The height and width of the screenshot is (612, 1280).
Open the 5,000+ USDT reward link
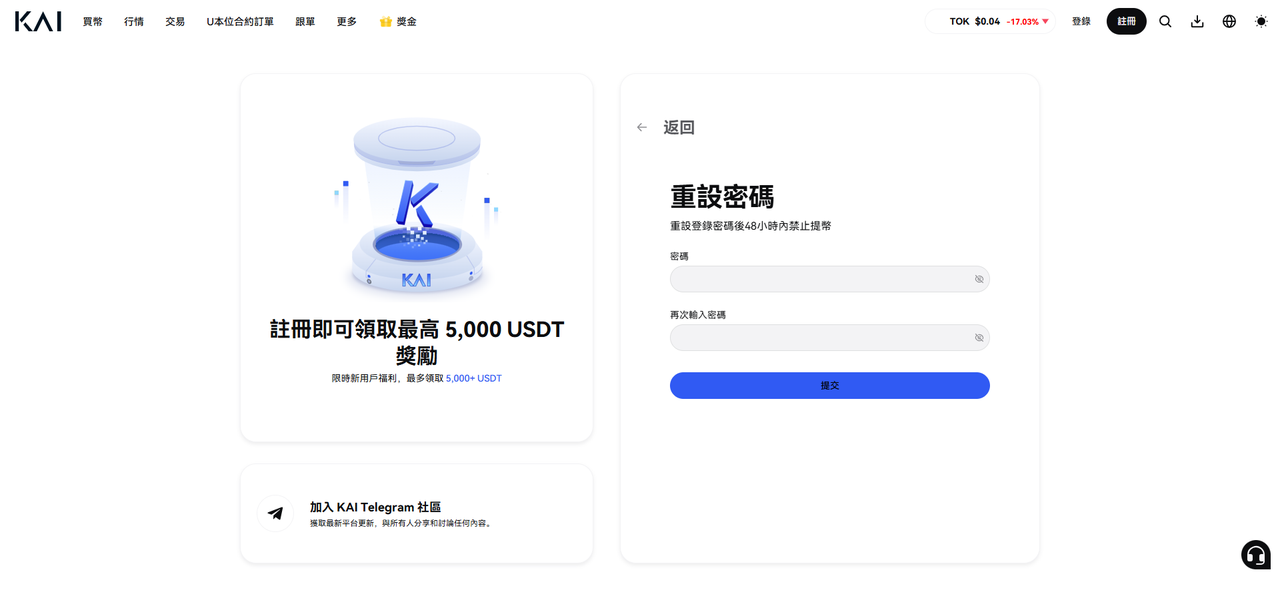[x=474, y=378]
